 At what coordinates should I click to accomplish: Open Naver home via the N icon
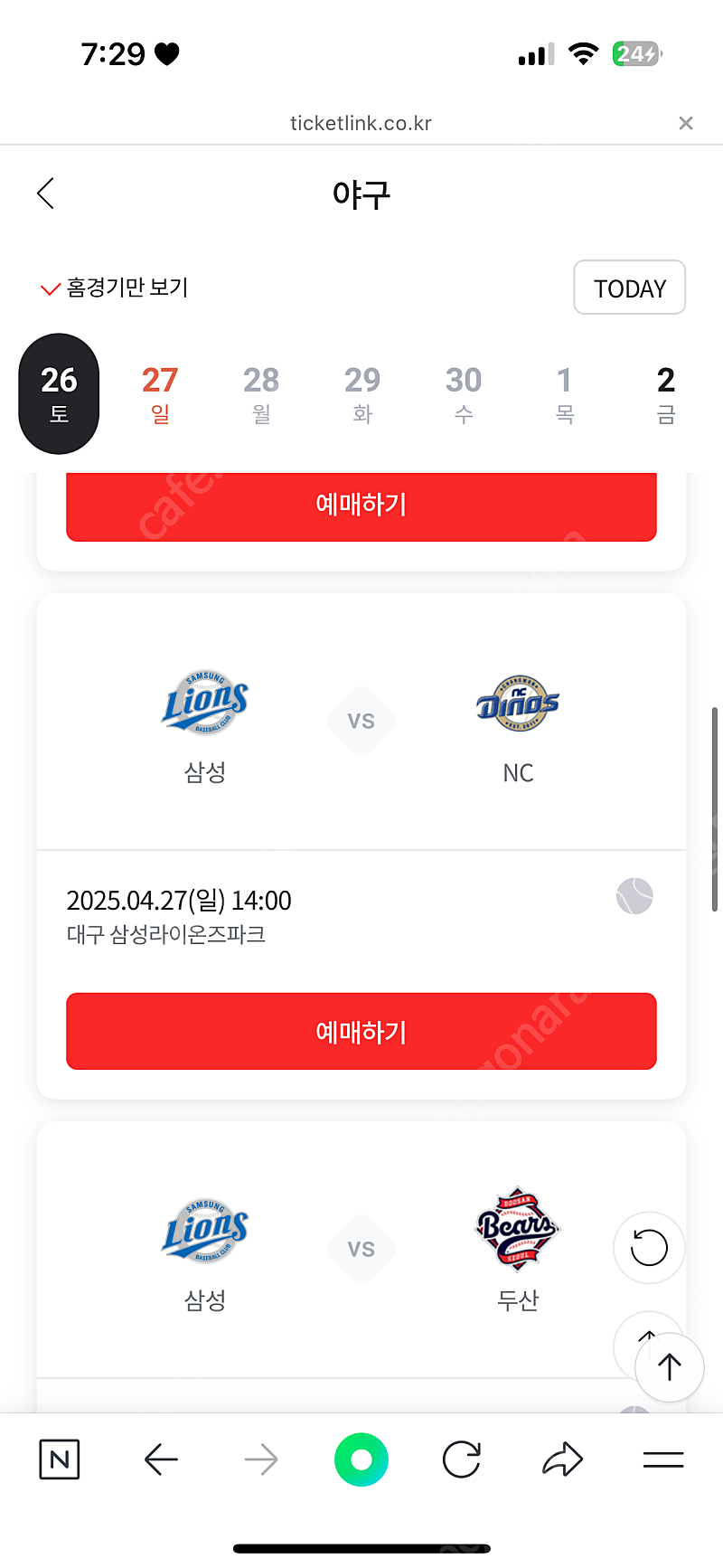60,1459
